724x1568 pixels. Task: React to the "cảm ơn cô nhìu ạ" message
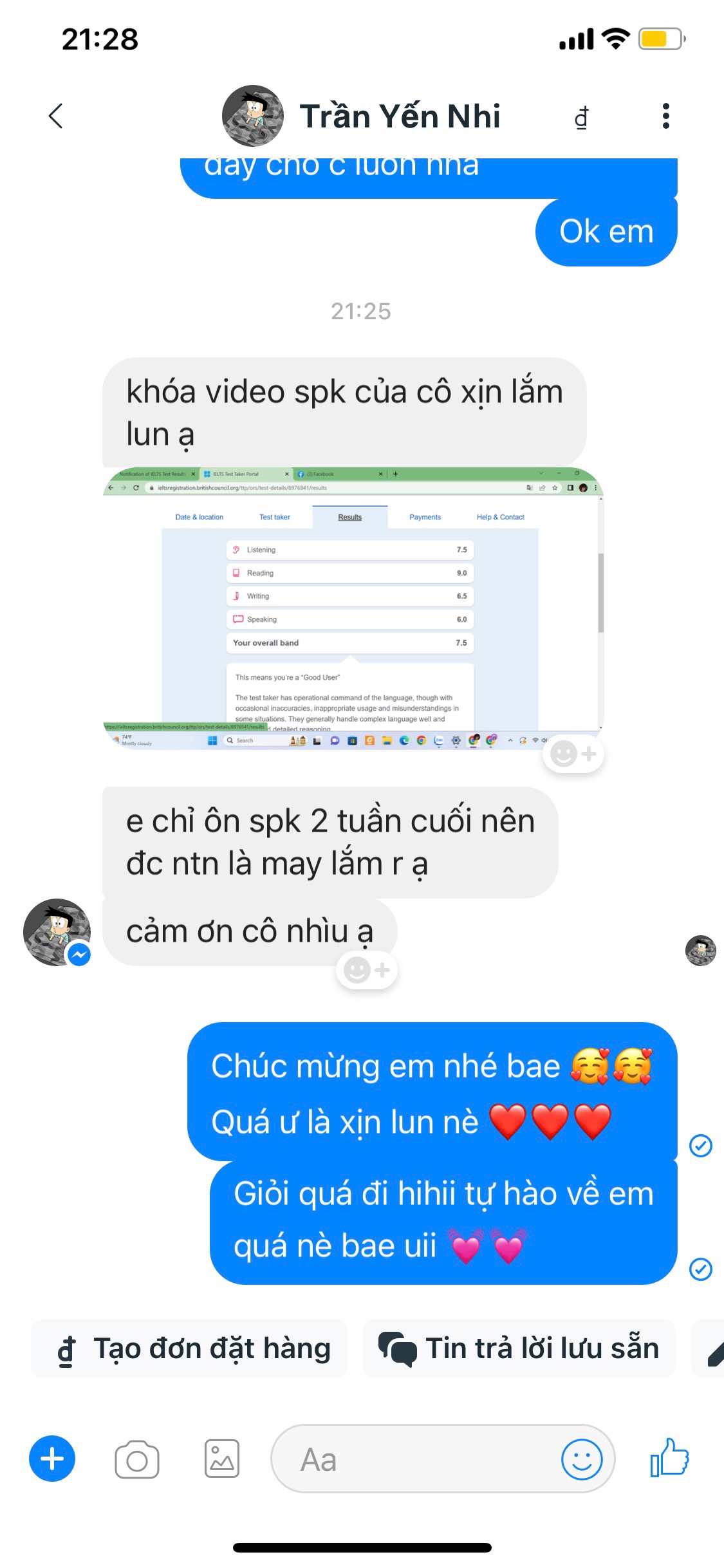(366, 970)
